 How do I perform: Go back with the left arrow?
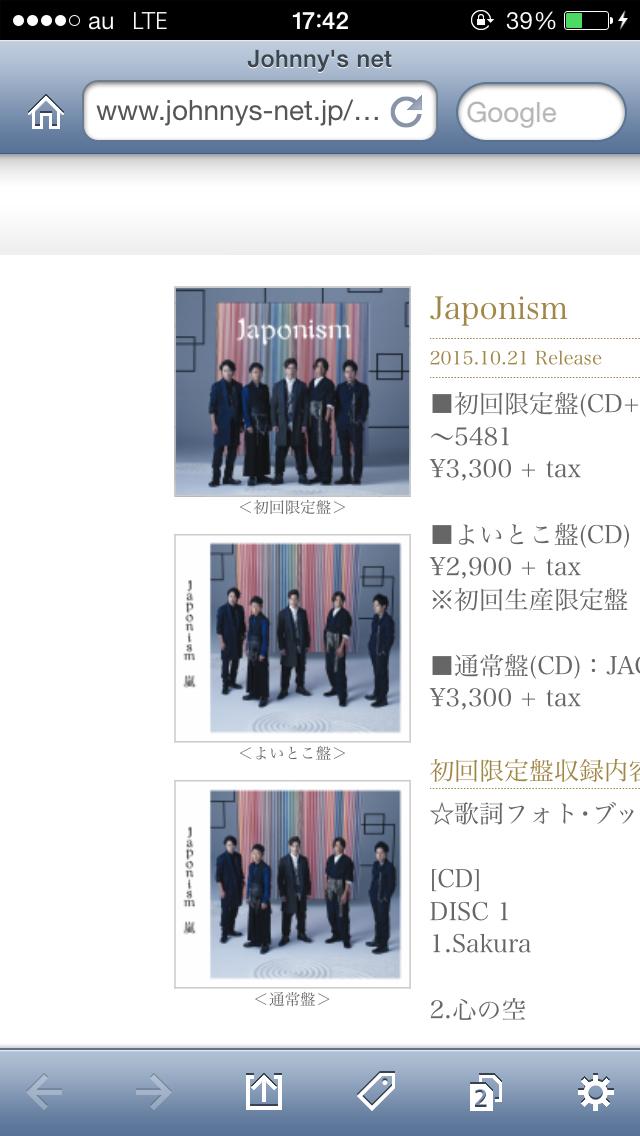(44, 1092)
